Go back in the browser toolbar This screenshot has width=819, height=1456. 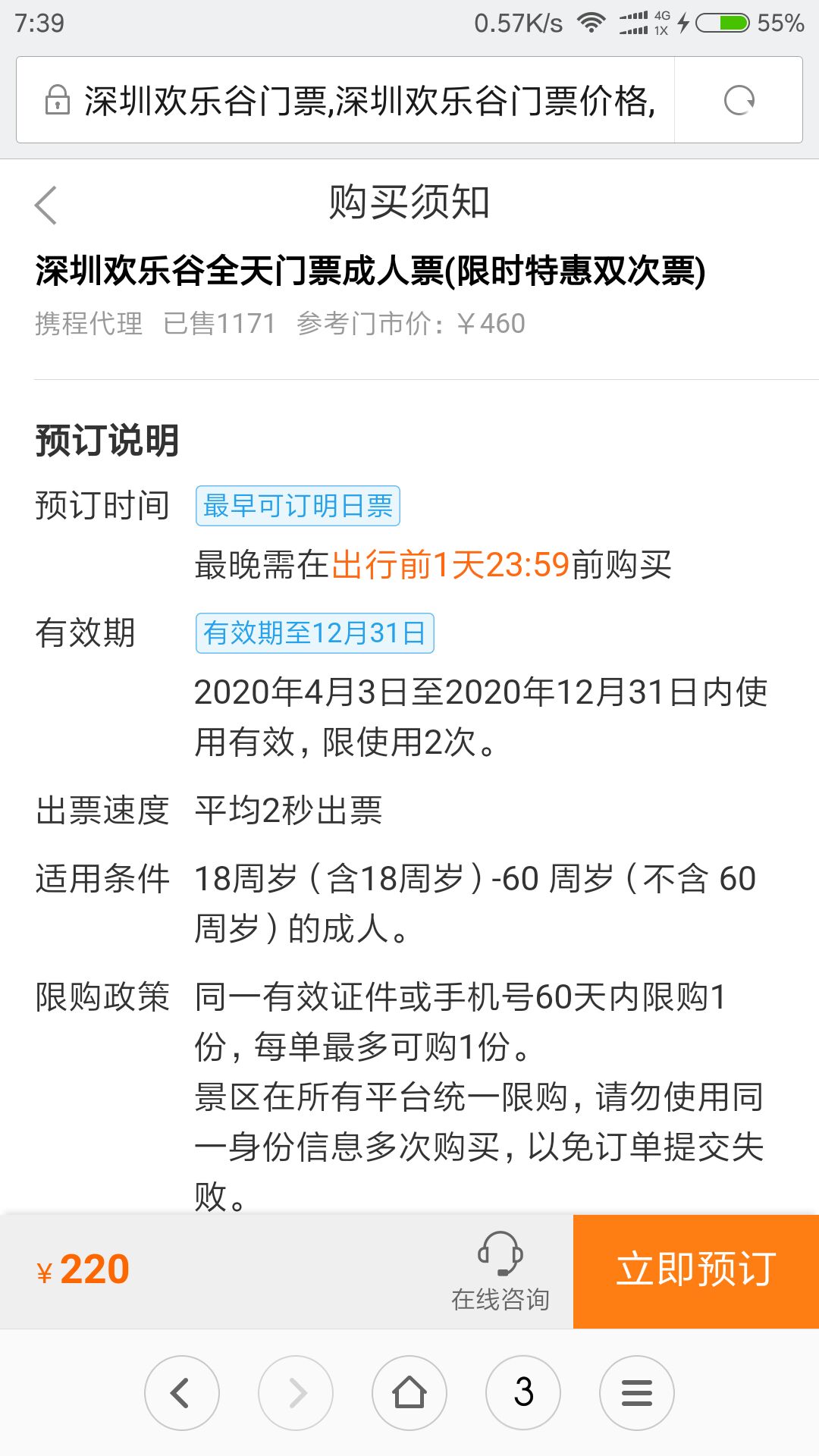click(182, 1393)
